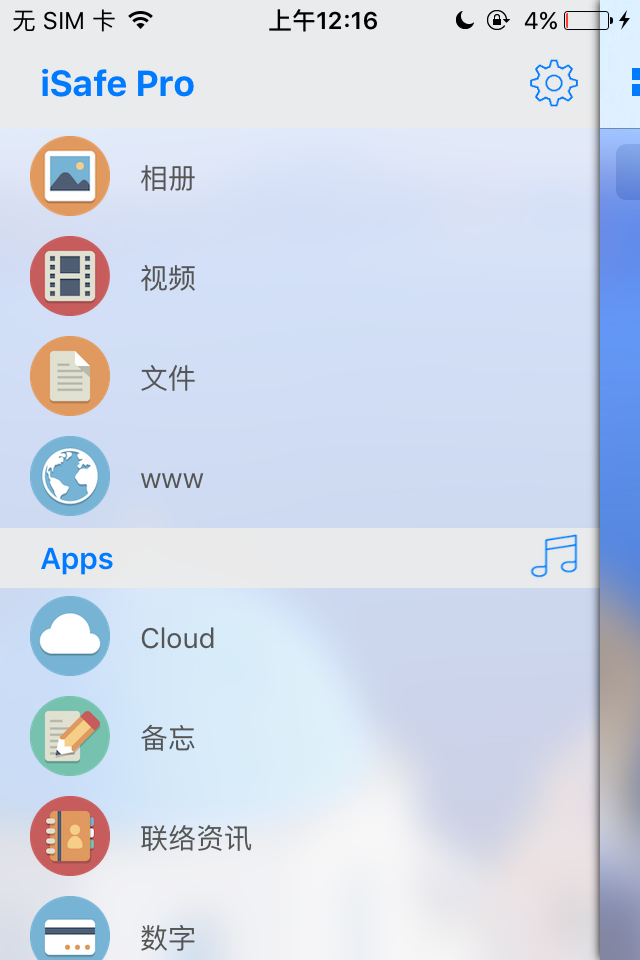640x960 pixels.
Task: Go to the 视频 videos section
Action: tap(168, 278)
